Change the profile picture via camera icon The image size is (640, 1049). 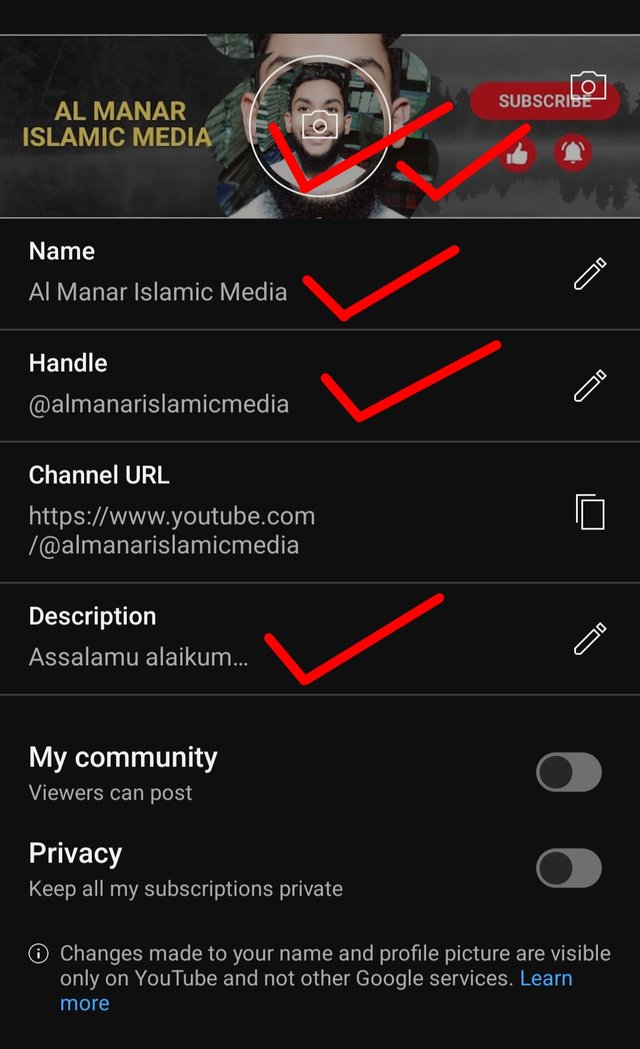coord(319,124)
